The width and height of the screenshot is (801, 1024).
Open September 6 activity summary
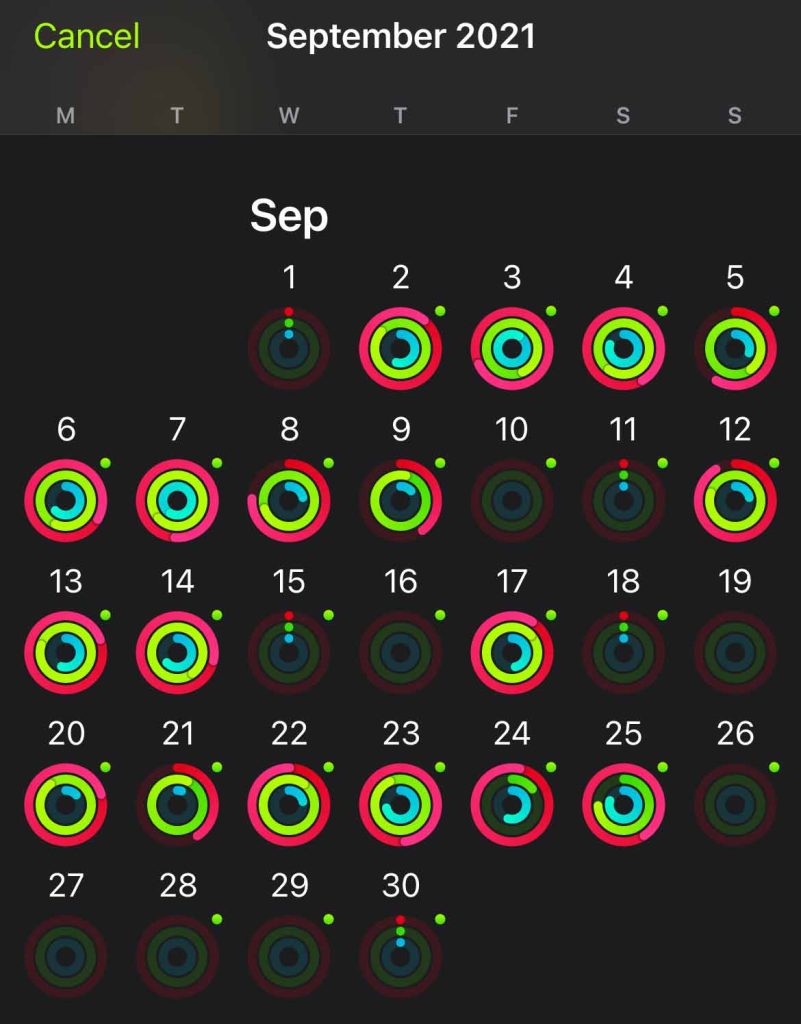click(x=66, y=500)
